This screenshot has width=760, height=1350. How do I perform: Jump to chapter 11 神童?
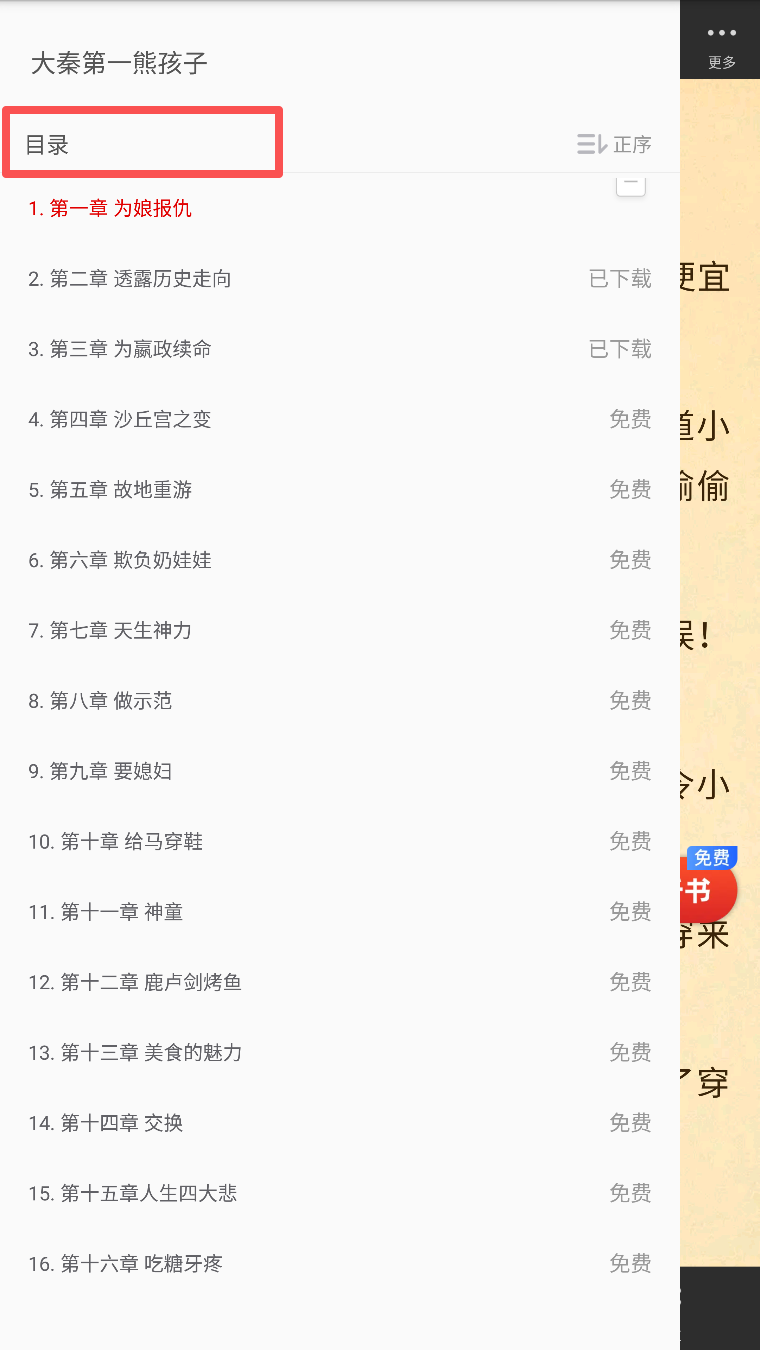coord(106,912)
